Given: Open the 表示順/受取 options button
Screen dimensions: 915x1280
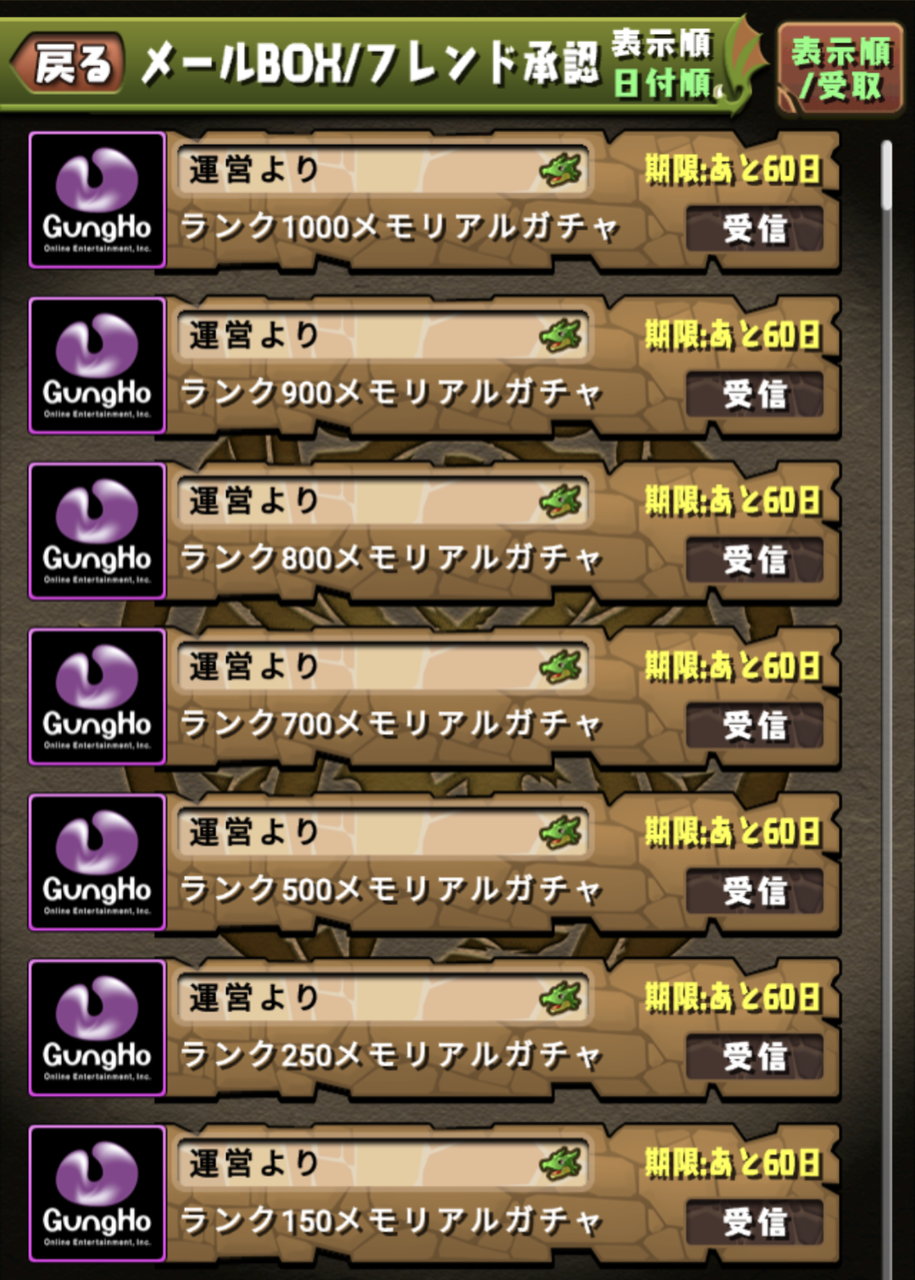Looking at the screenshot, I should click(x=840, y=68).
